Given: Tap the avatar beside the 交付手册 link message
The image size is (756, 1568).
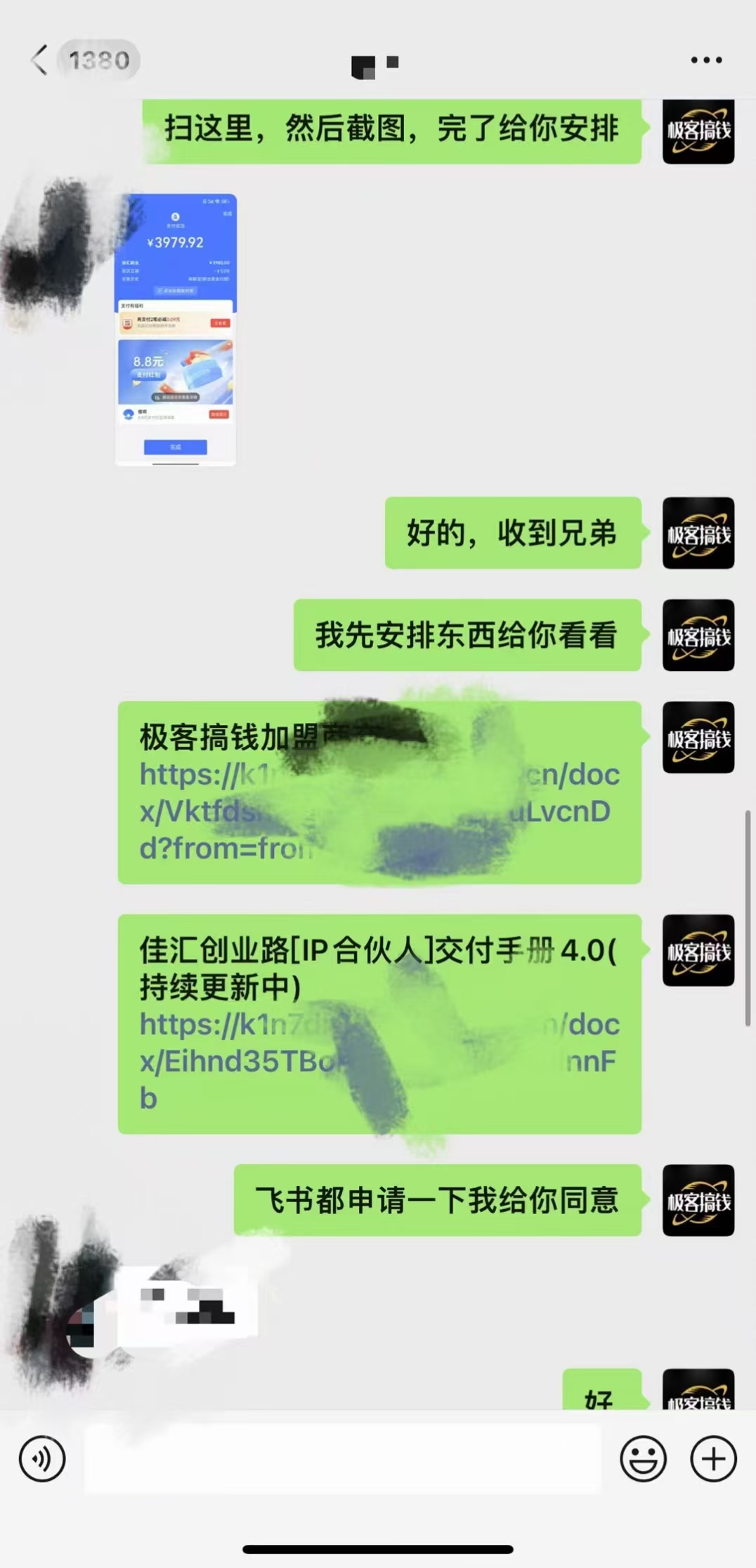Looking at the screenshot, I should pyautogui.click(x=698, y=950).
